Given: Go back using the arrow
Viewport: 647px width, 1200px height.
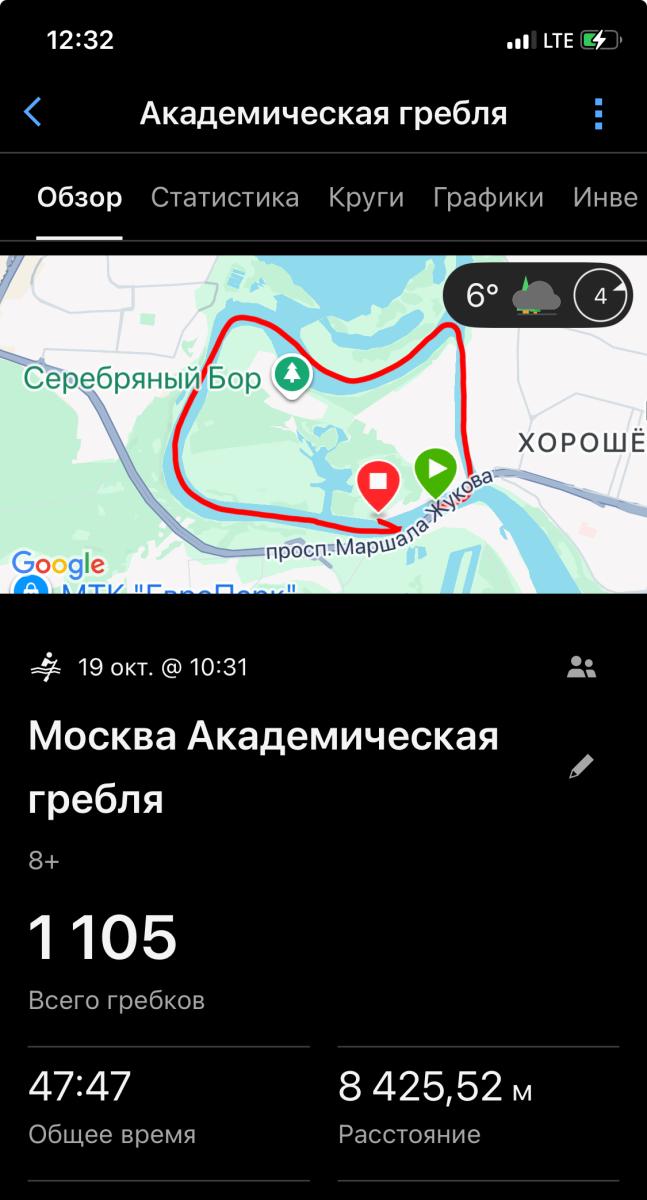Looking at the screenshot, I should click(x=33, y=112).
